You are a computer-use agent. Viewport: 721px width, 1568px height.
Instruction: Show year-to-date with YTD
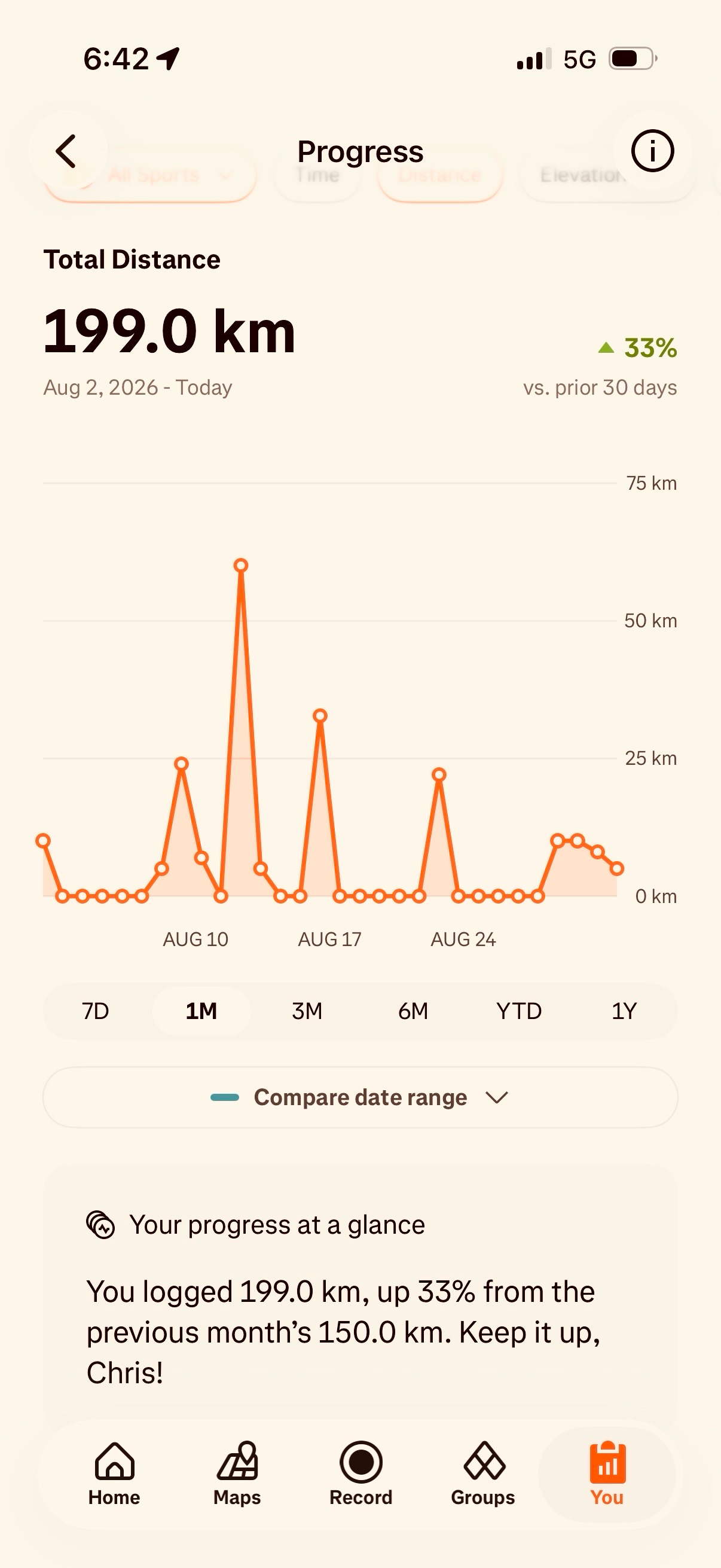tap(519, 1011)
